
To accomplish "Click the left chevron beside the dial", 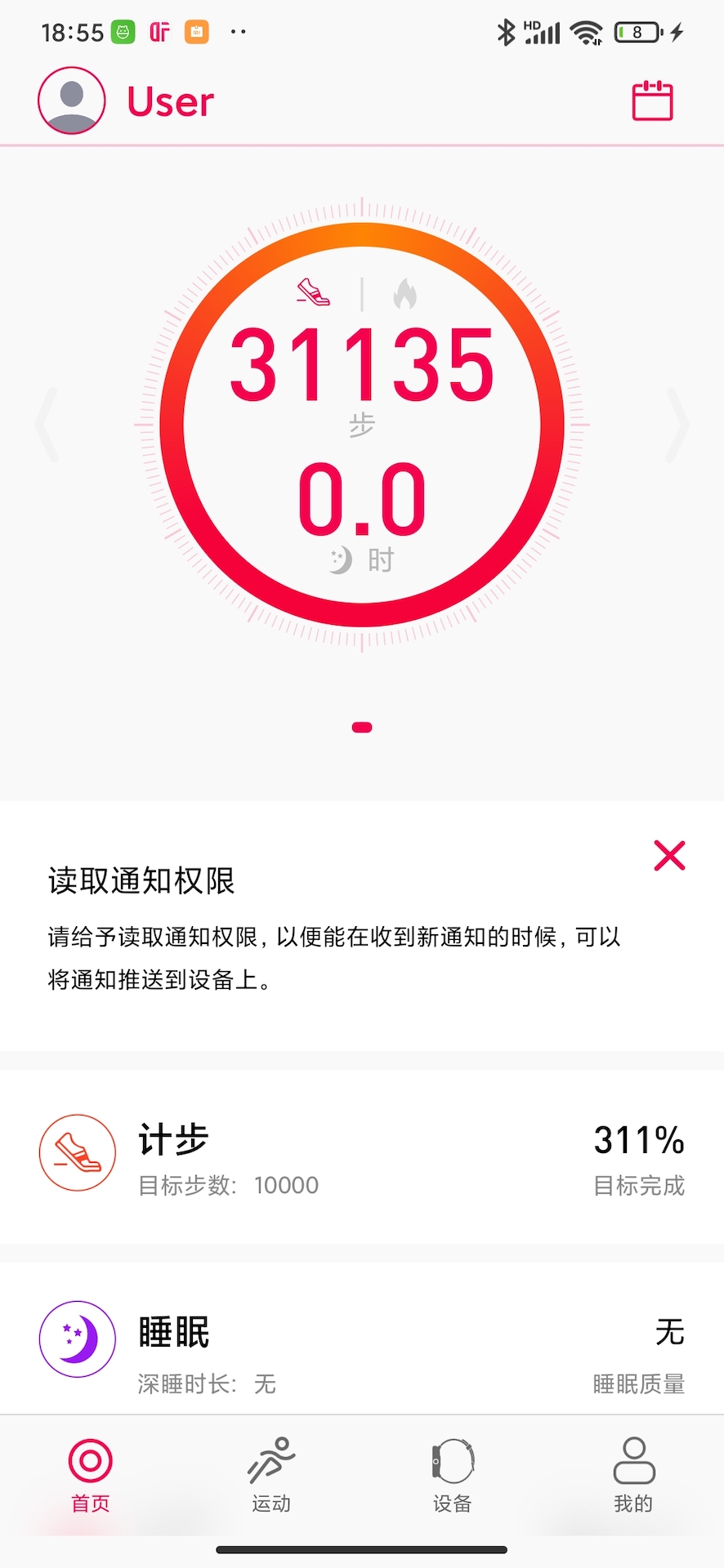I will (47, 424).
